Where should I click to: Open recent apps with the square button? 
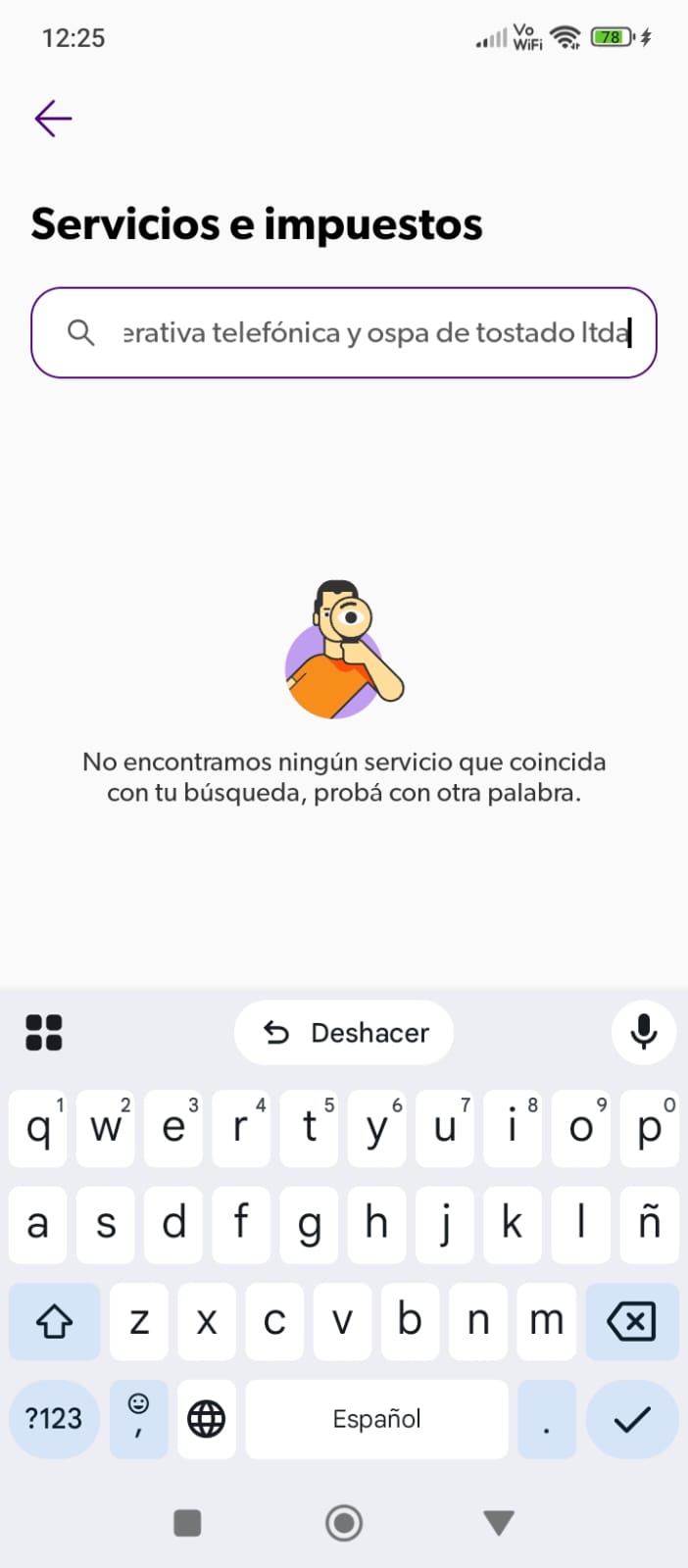(x=187, y=1523)
